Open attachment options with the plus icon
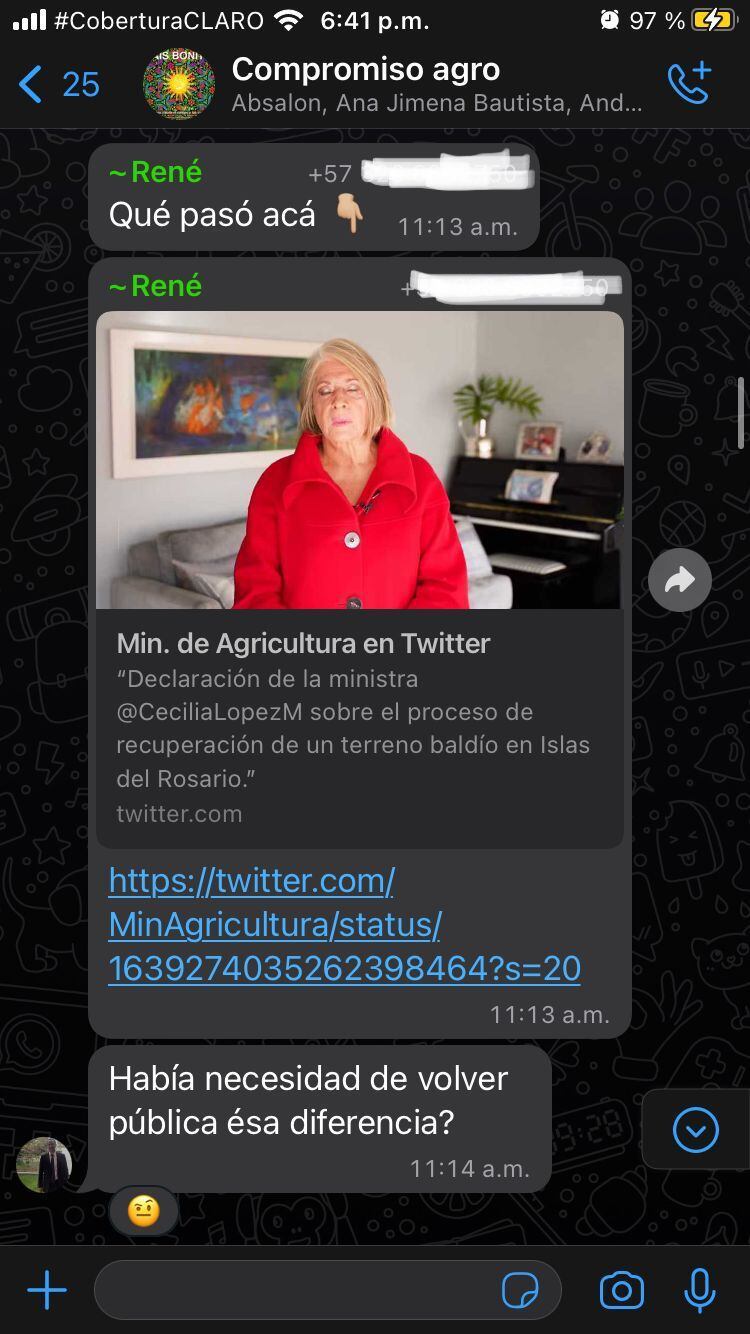The height and width of the screenshot is (1334, 750). (46, 1290)
